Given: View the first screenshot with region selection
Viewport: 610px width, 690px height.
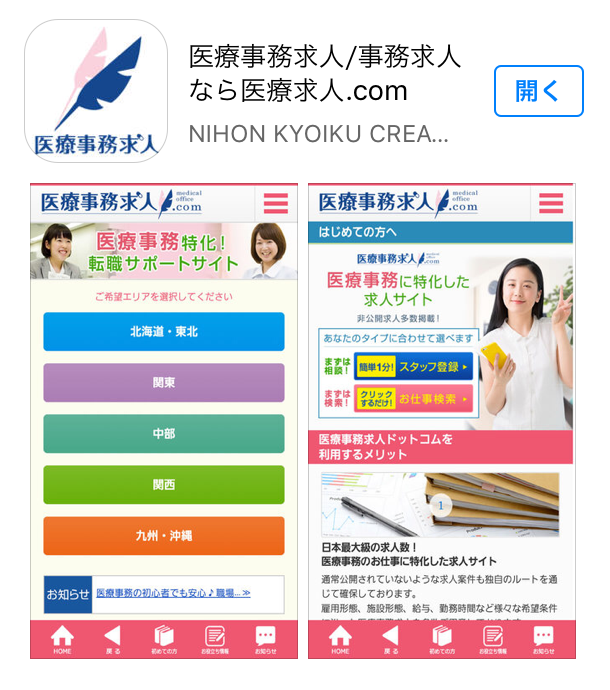Looking at the screenshot, I should tap(163, 420).
